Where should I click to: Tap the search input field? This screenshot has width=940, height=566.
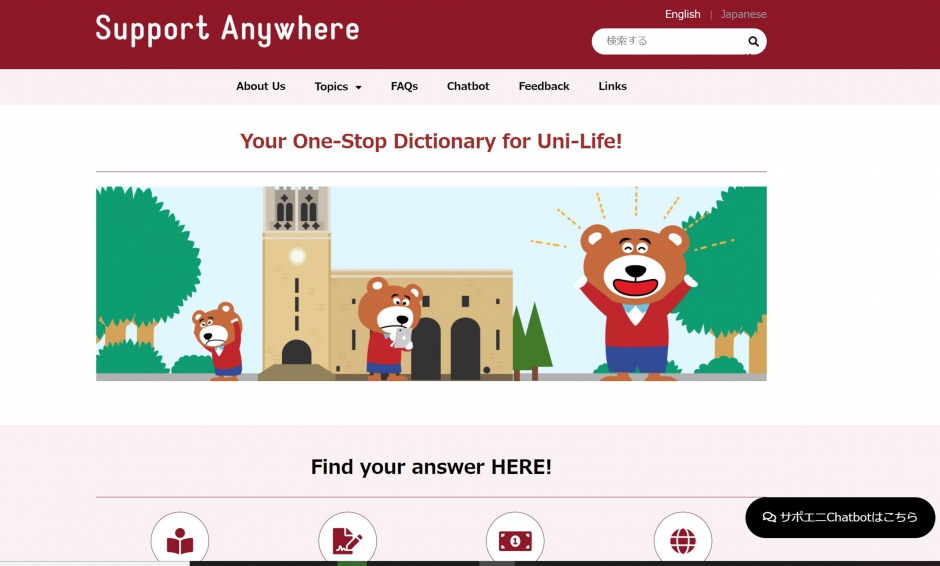(670, 41)
